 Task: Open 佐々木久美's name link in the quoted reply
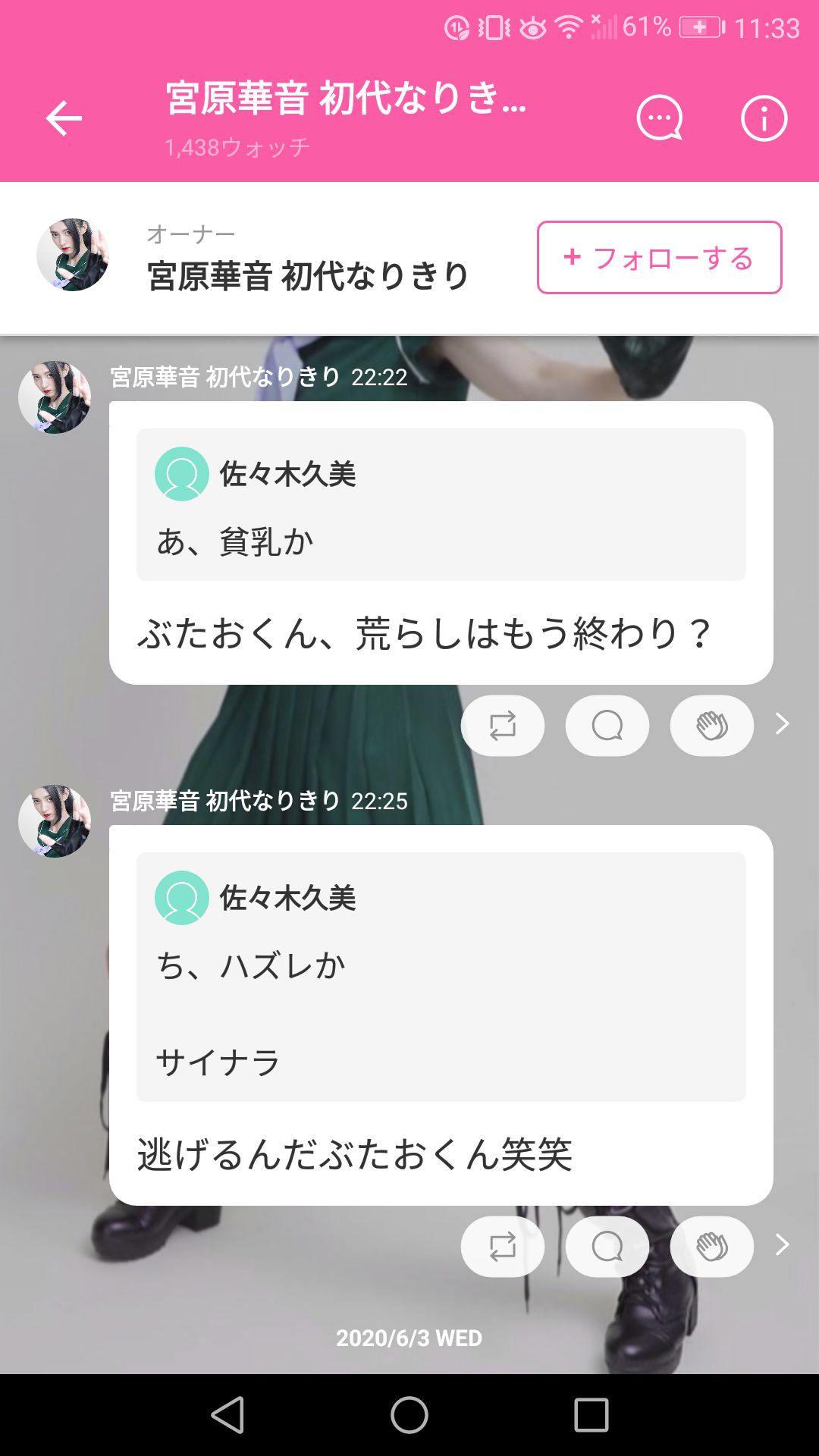tap(288, 475)
